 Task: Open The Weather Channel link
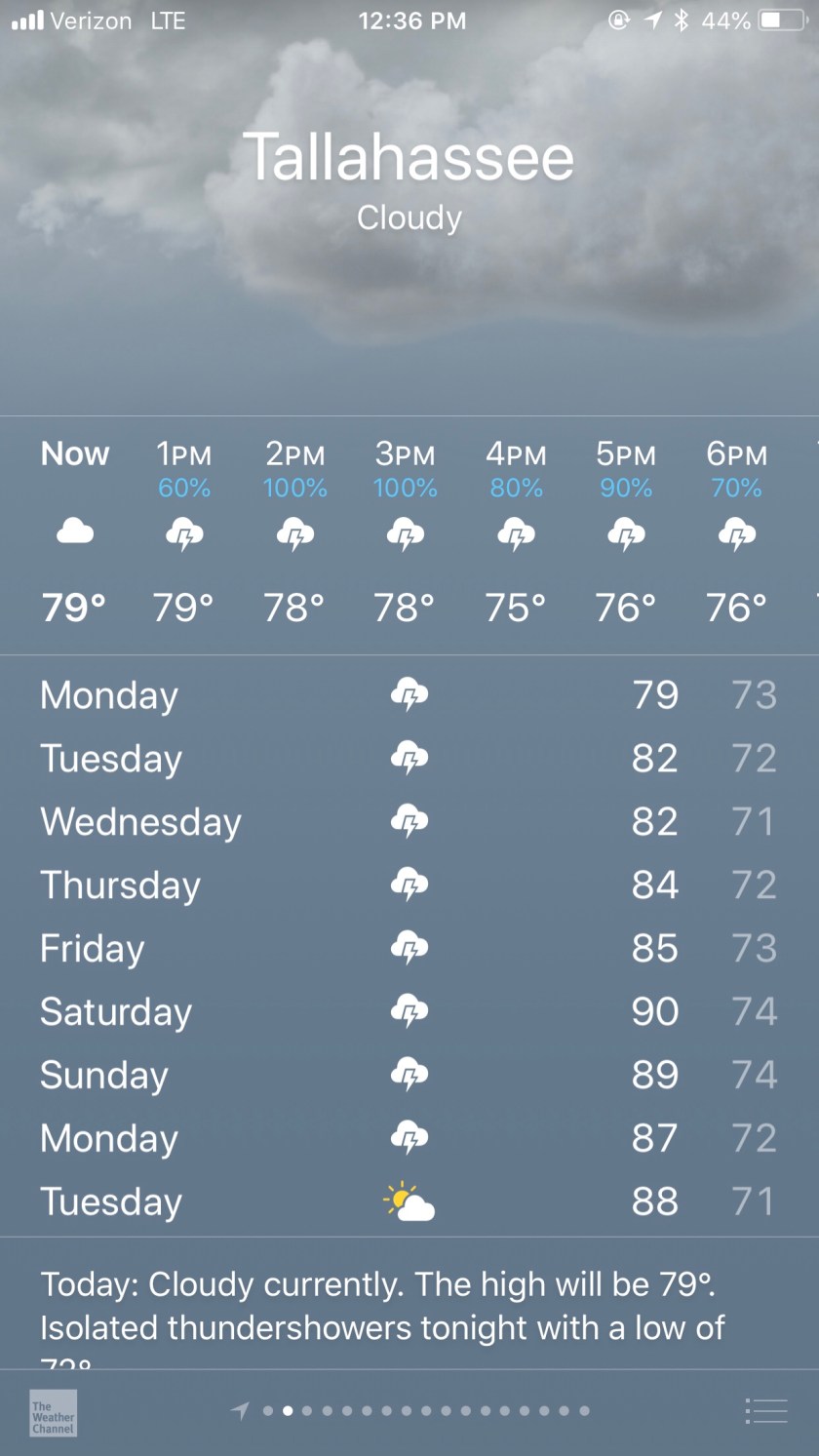coord(53,1412)
